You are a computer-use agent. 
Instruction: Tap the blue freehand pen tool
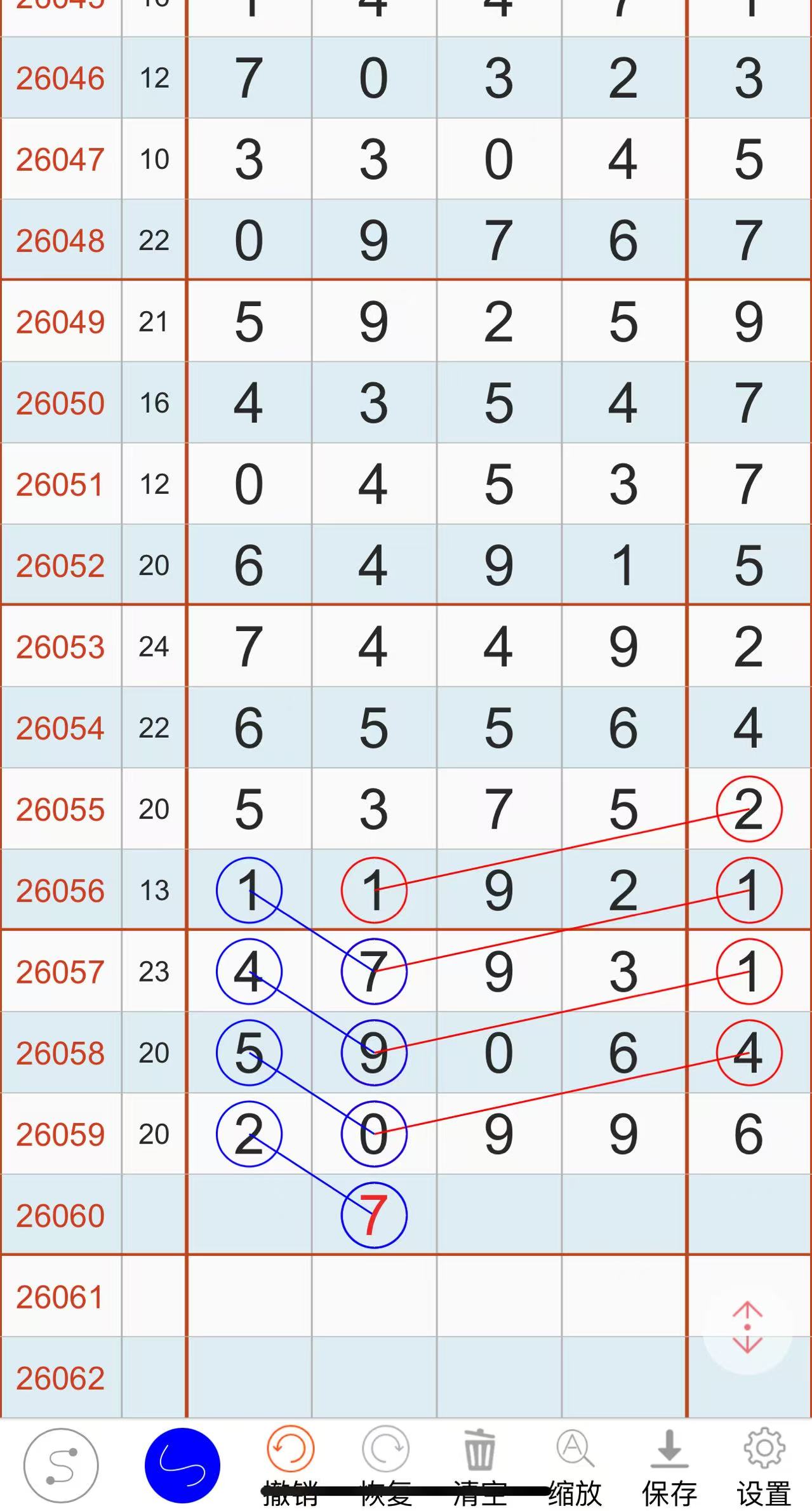[x=182, y=1465]
